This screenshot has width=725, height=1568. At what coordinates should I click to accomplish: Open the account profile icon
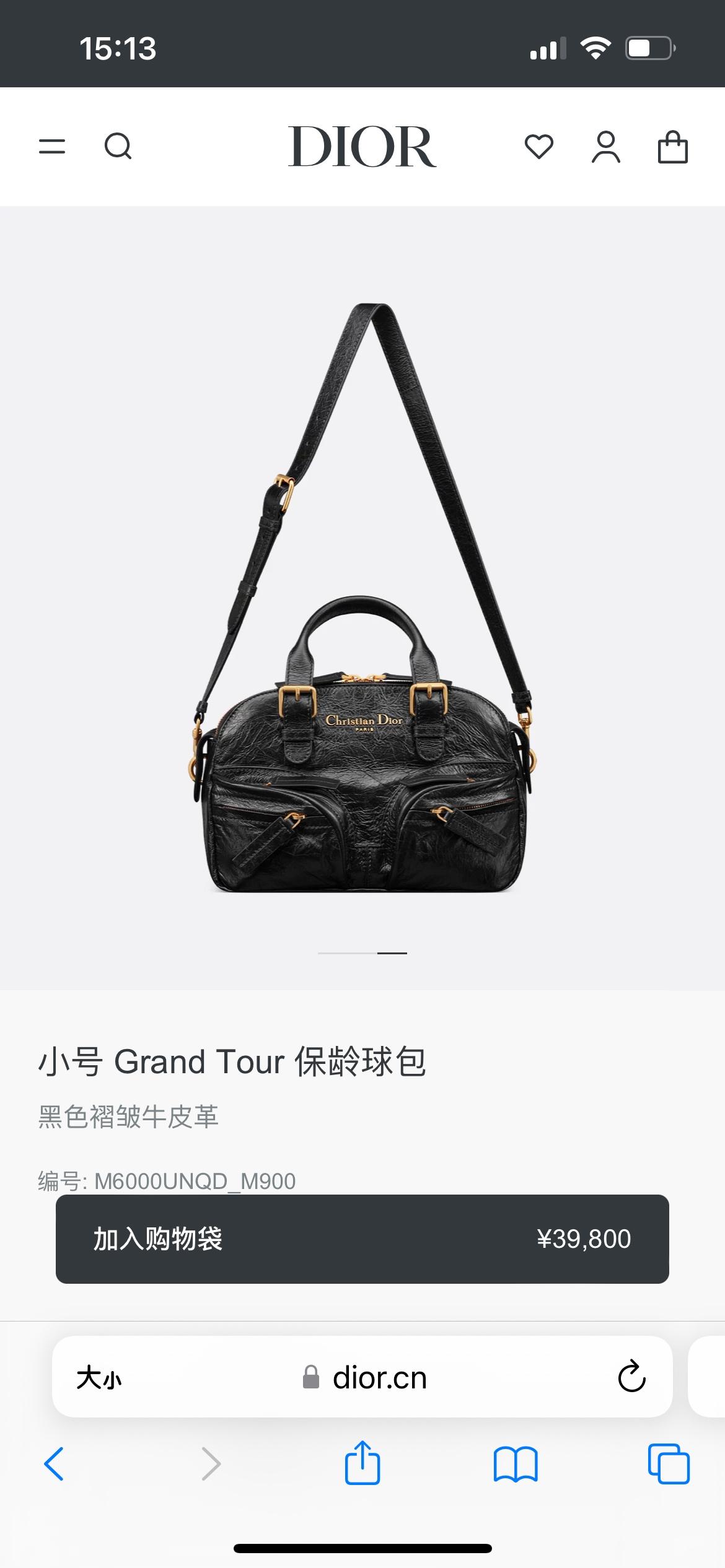[x=605, y=147]
